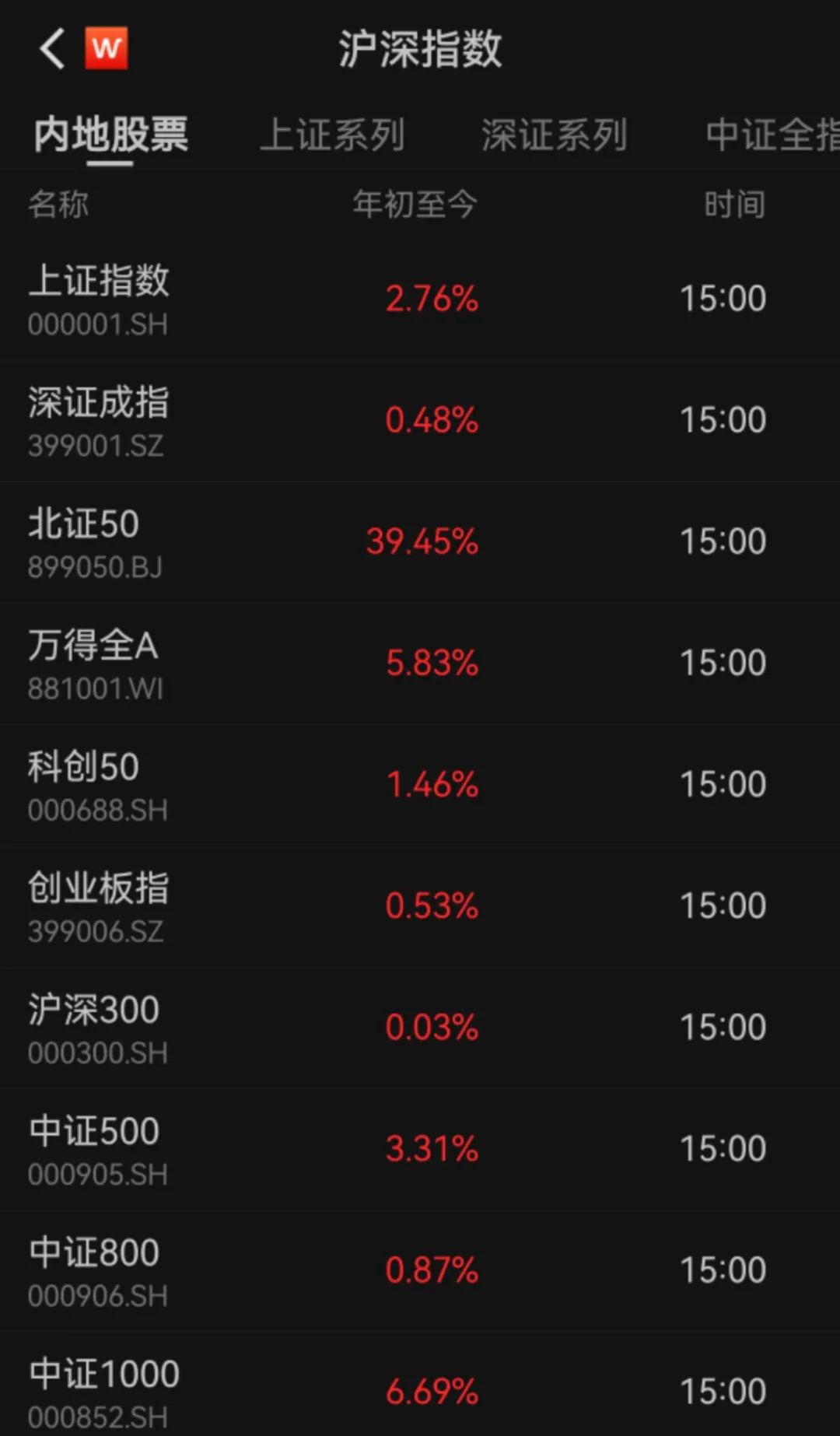Screen dimensions: 840x1436
Task: Open 深证成指 399001.SZ row
Action: pyautogui.click(x=420, y=420)
